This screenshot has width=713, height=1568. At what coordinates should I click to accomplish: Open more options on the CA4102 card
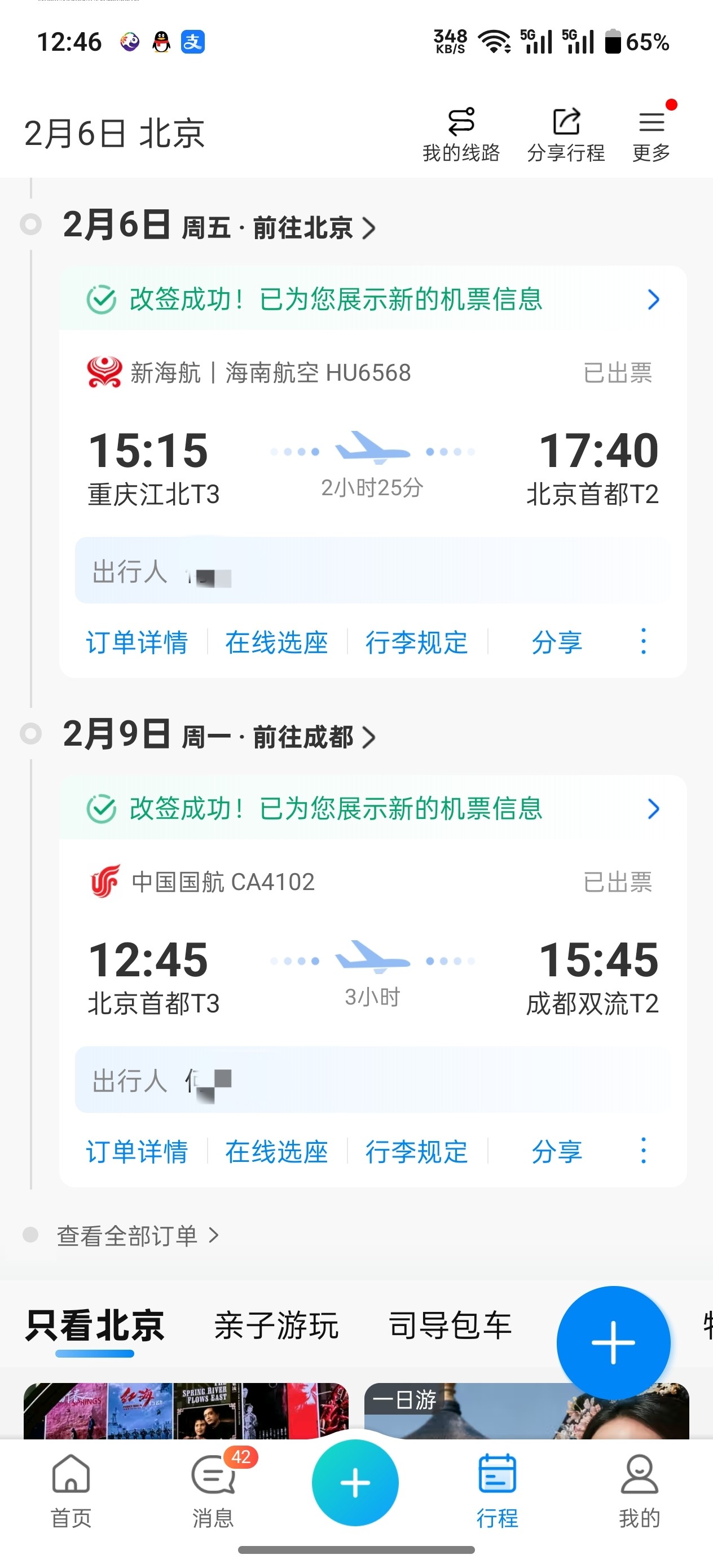pyautogui.click(x=644, y=1151)
